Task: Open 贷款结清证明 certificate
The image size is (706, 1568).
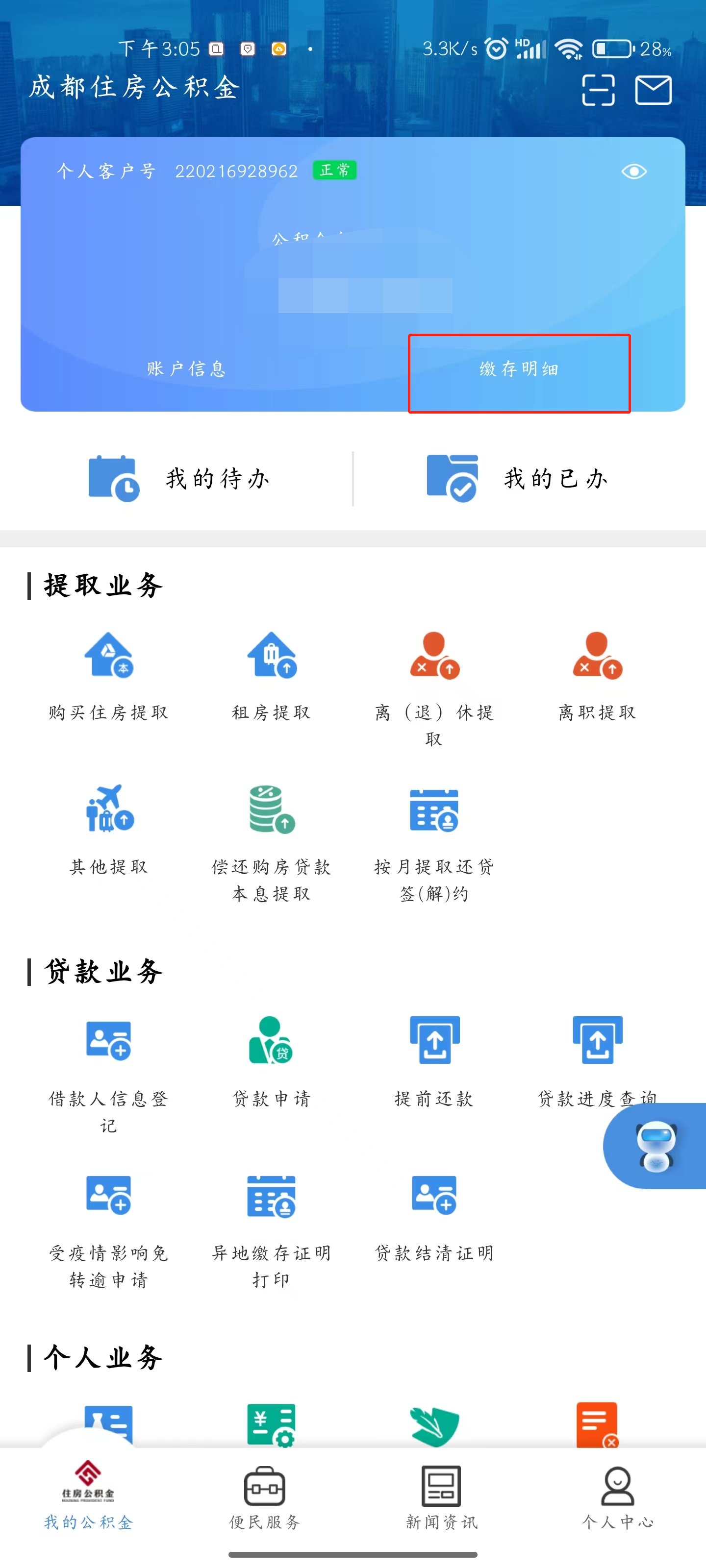Action: 434,1216
